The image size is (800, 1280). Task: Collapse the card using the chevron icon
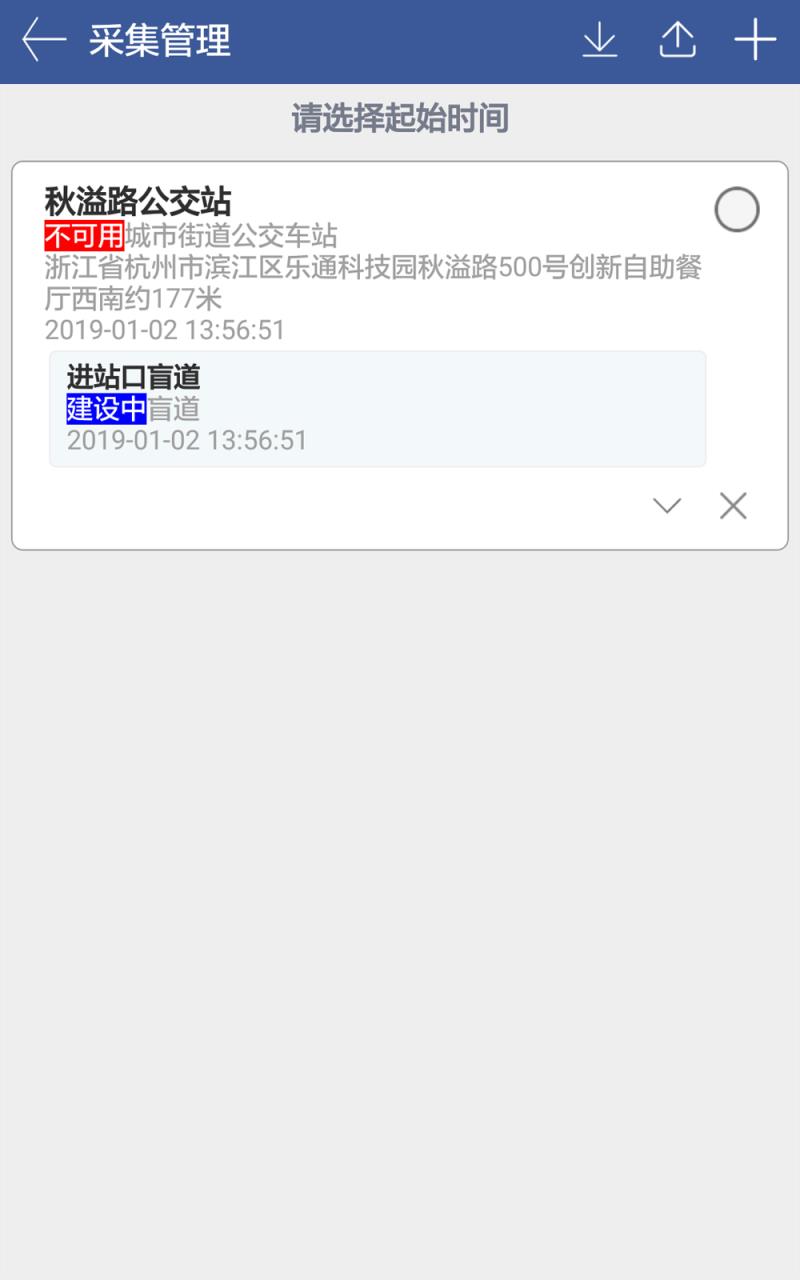667,506
